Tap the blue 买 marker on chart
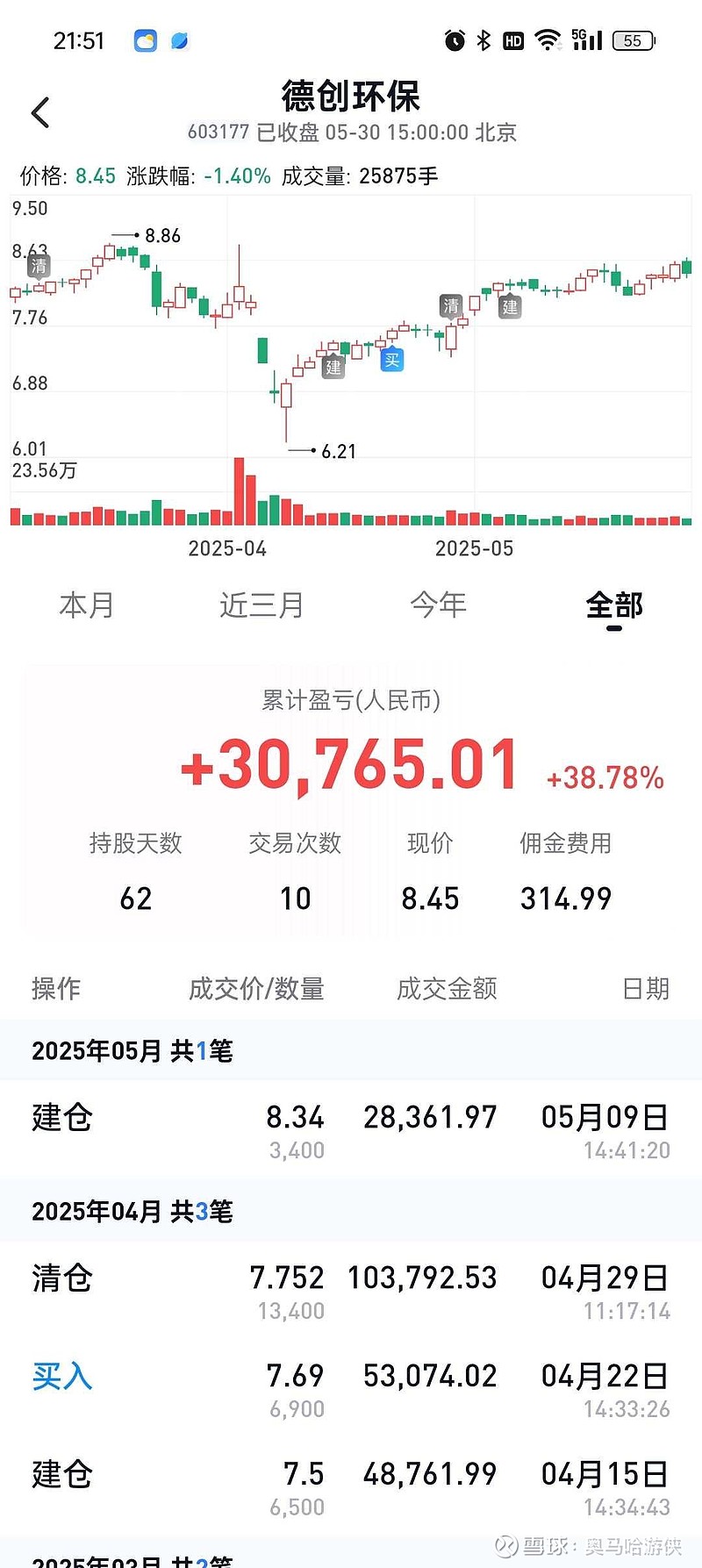The height and width of the screenshot is (1568, 702). pyautogui.click(x=392, y=359)
